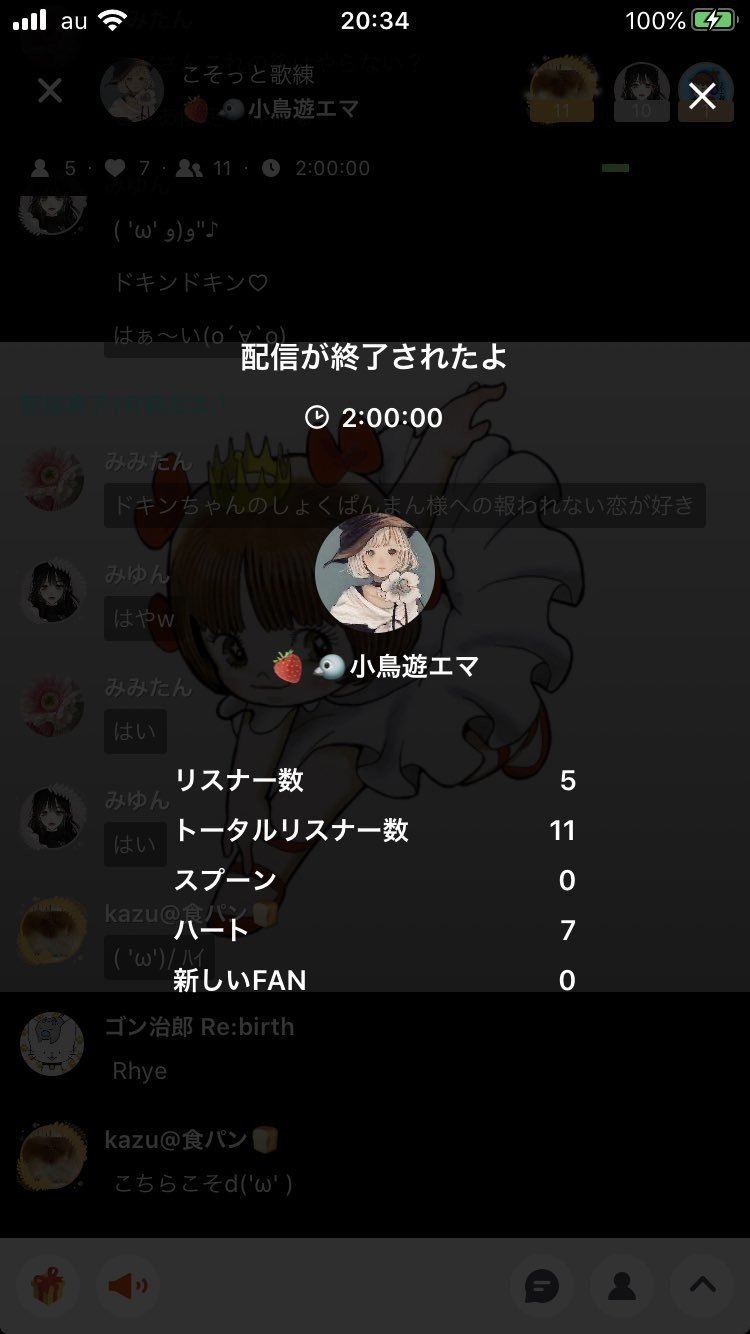This screenshot has width=750, height=1334.
Task: Open the gift present icon
Action: pos(47,1286)
